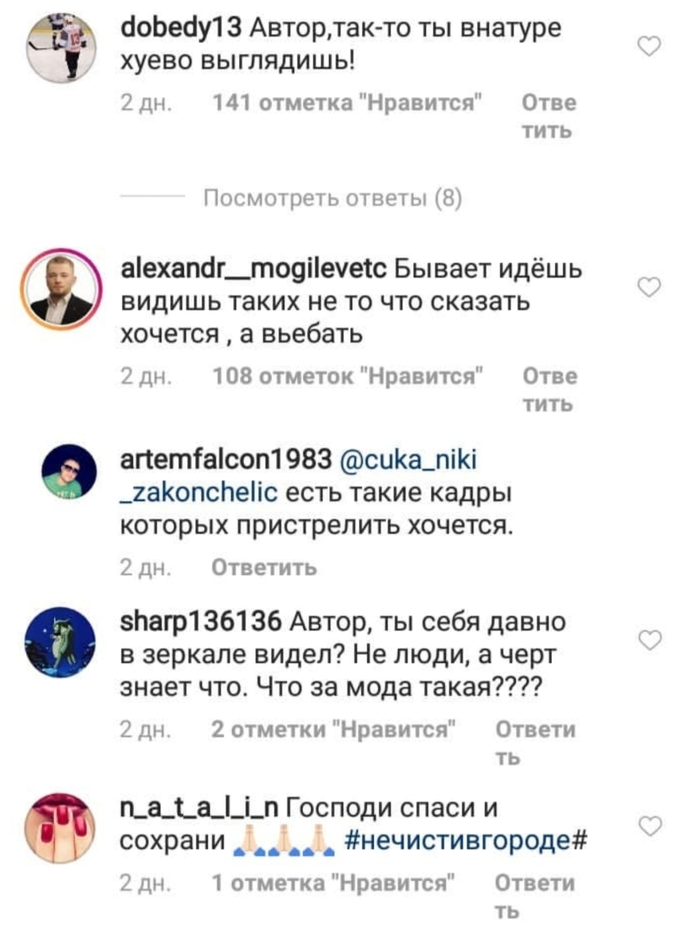
Task: Open dobedy13's profile picture
Action: pyautogui.click(x=57, y=50)
